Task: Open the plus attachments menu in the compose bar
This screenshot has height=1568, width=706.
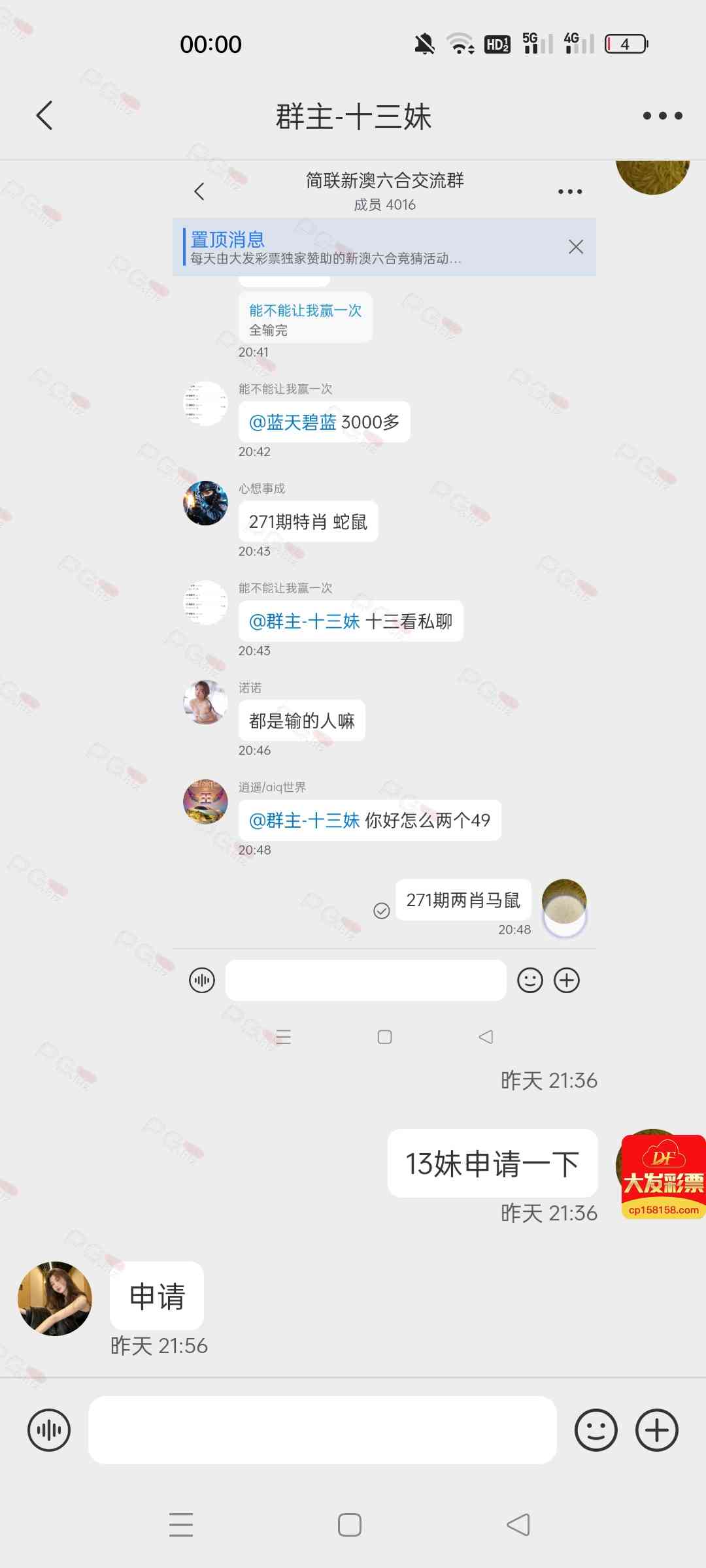Action: coord(657,1430)
